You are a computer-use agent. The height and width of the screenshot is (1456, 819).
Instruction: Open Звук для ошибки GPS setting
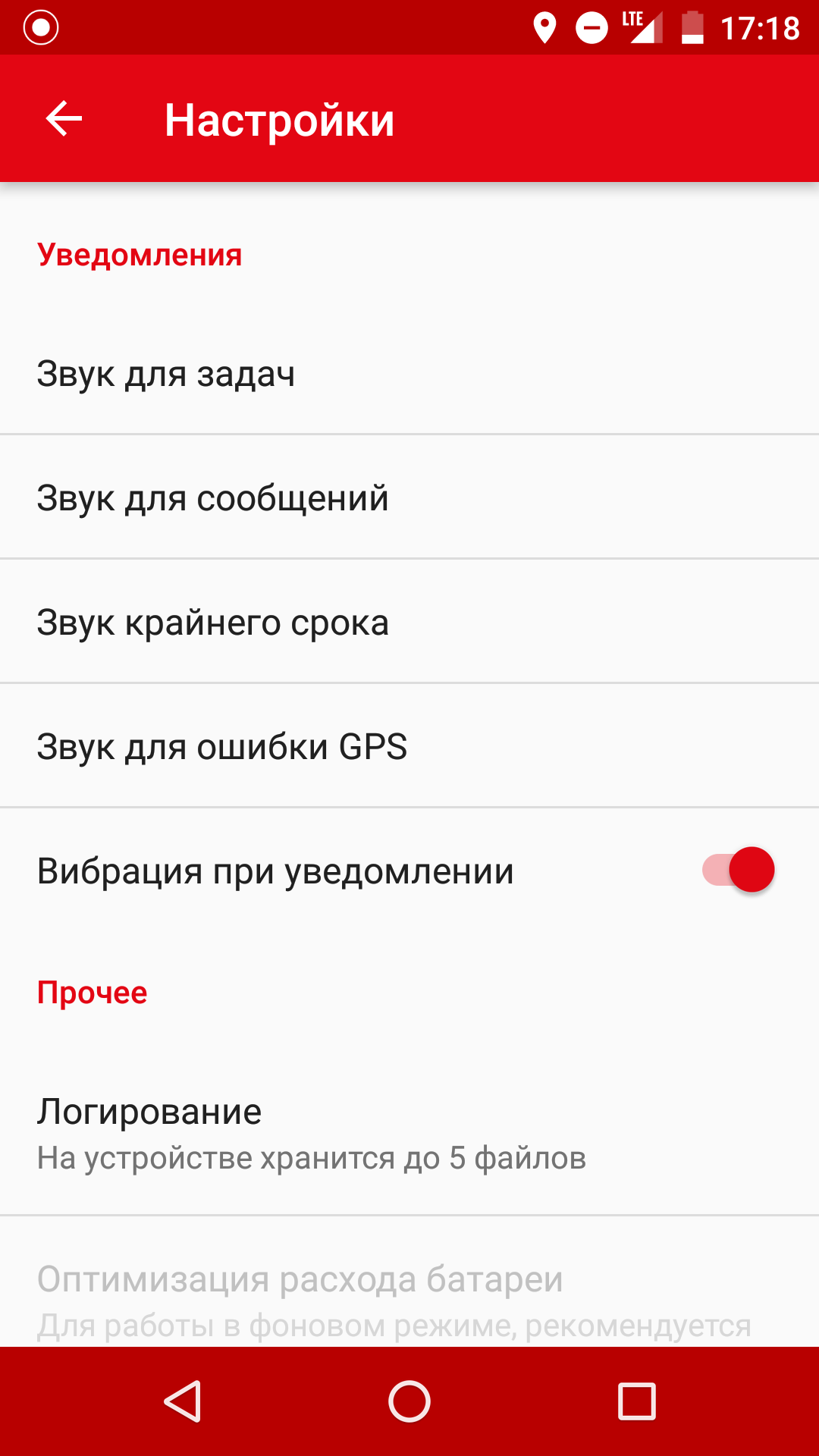409,746
